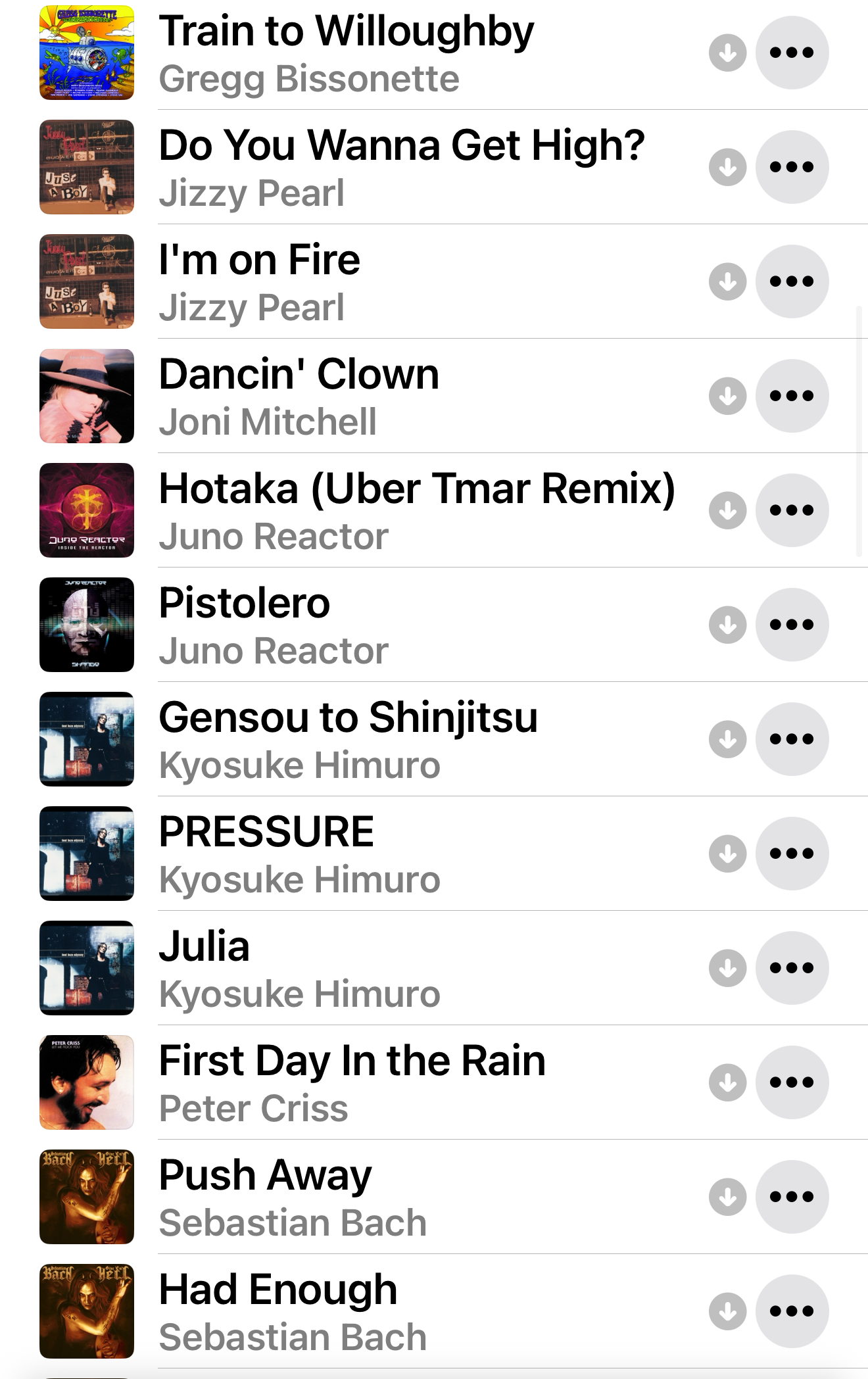The image size is (868, 1379).
Task: Open more options for Pistolero
Action: (792, 625)
